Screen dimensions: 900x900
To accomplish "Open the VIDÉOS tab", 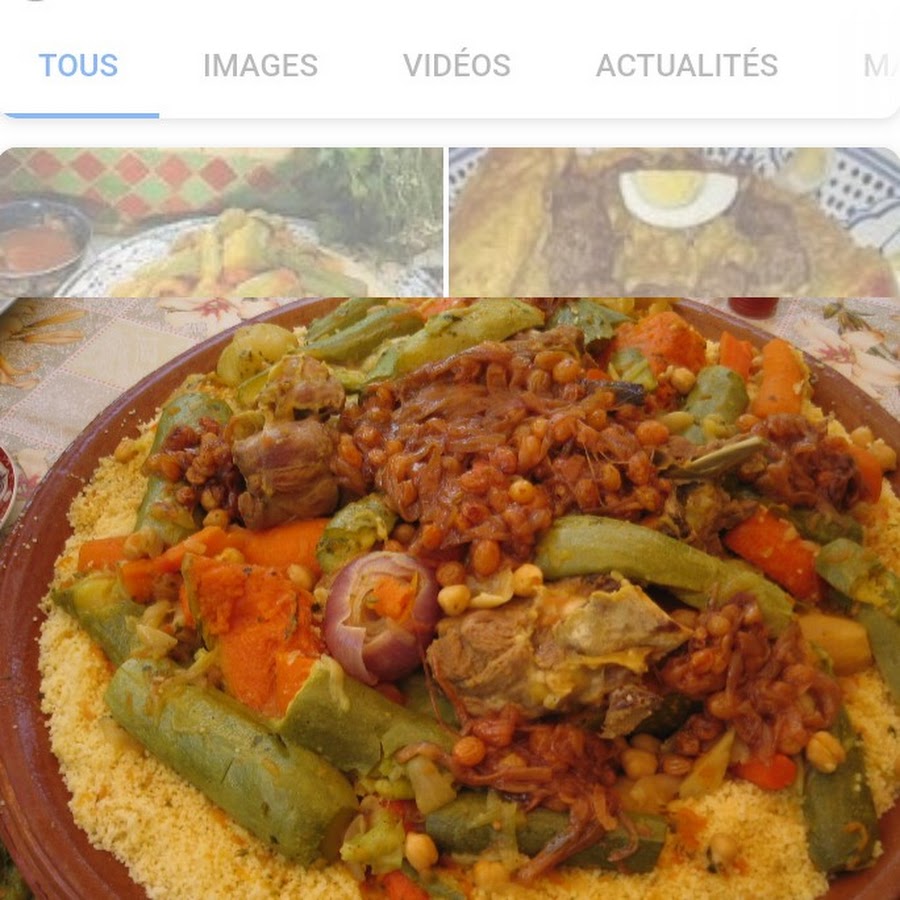I will tap(456, 66).
